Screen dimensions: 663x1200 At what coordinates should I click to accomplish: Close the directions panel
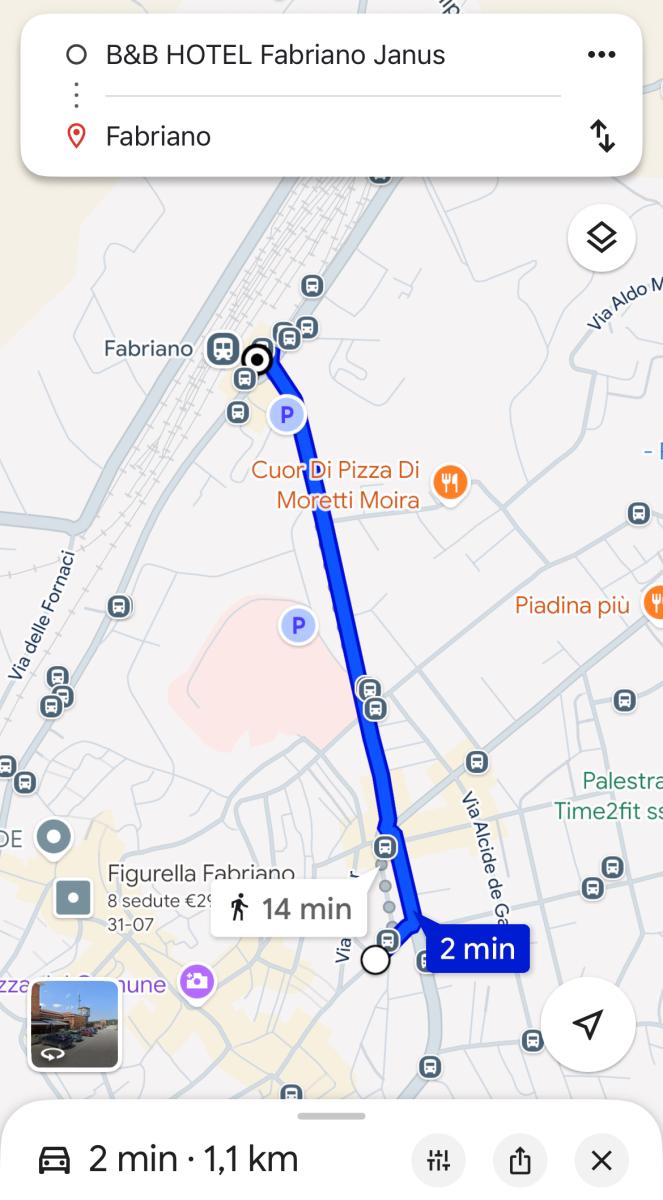click(x=601, y=1160)
